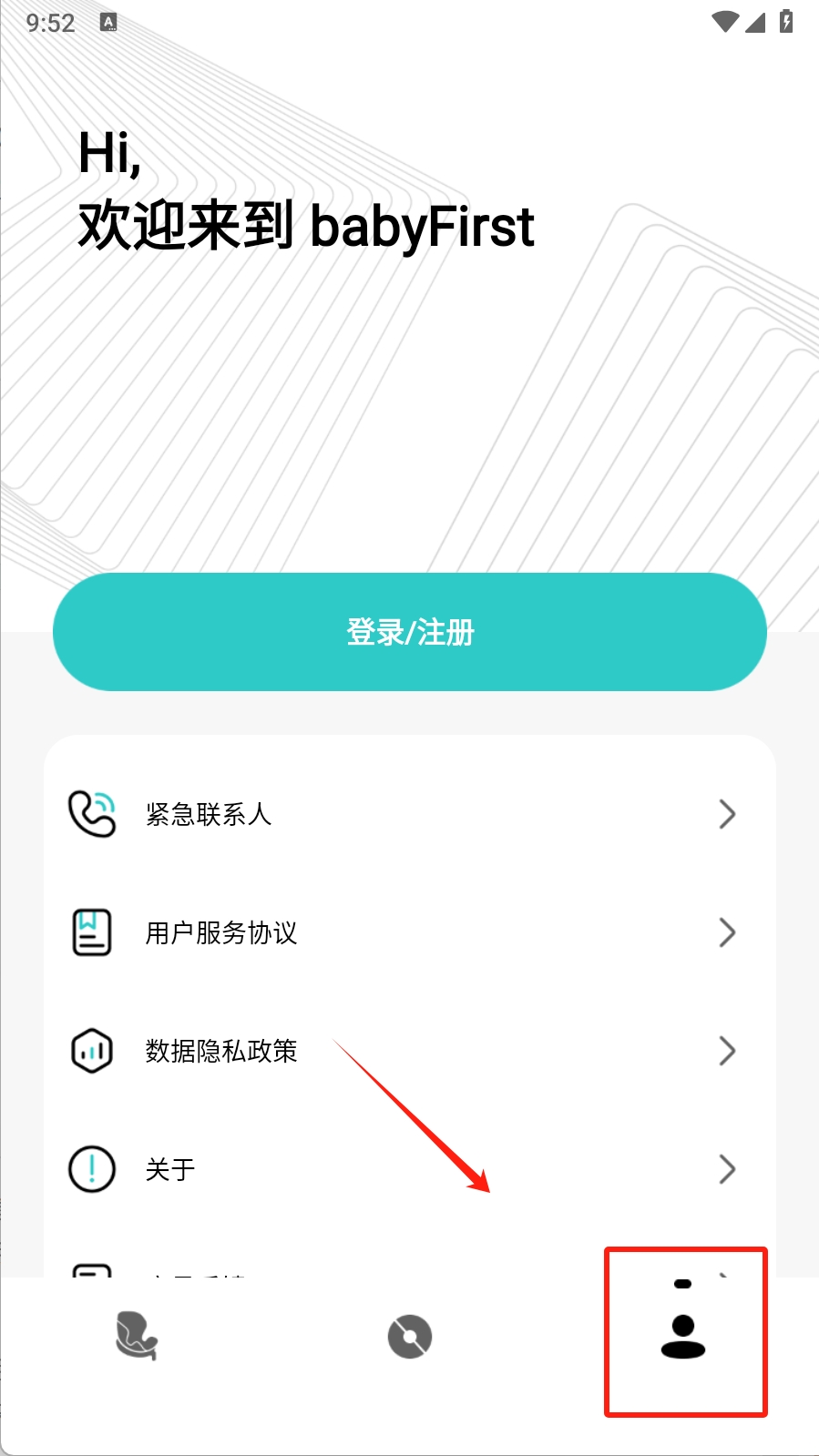
Task: Switch to the discover compass tab
Action: tap(409, 1337)
